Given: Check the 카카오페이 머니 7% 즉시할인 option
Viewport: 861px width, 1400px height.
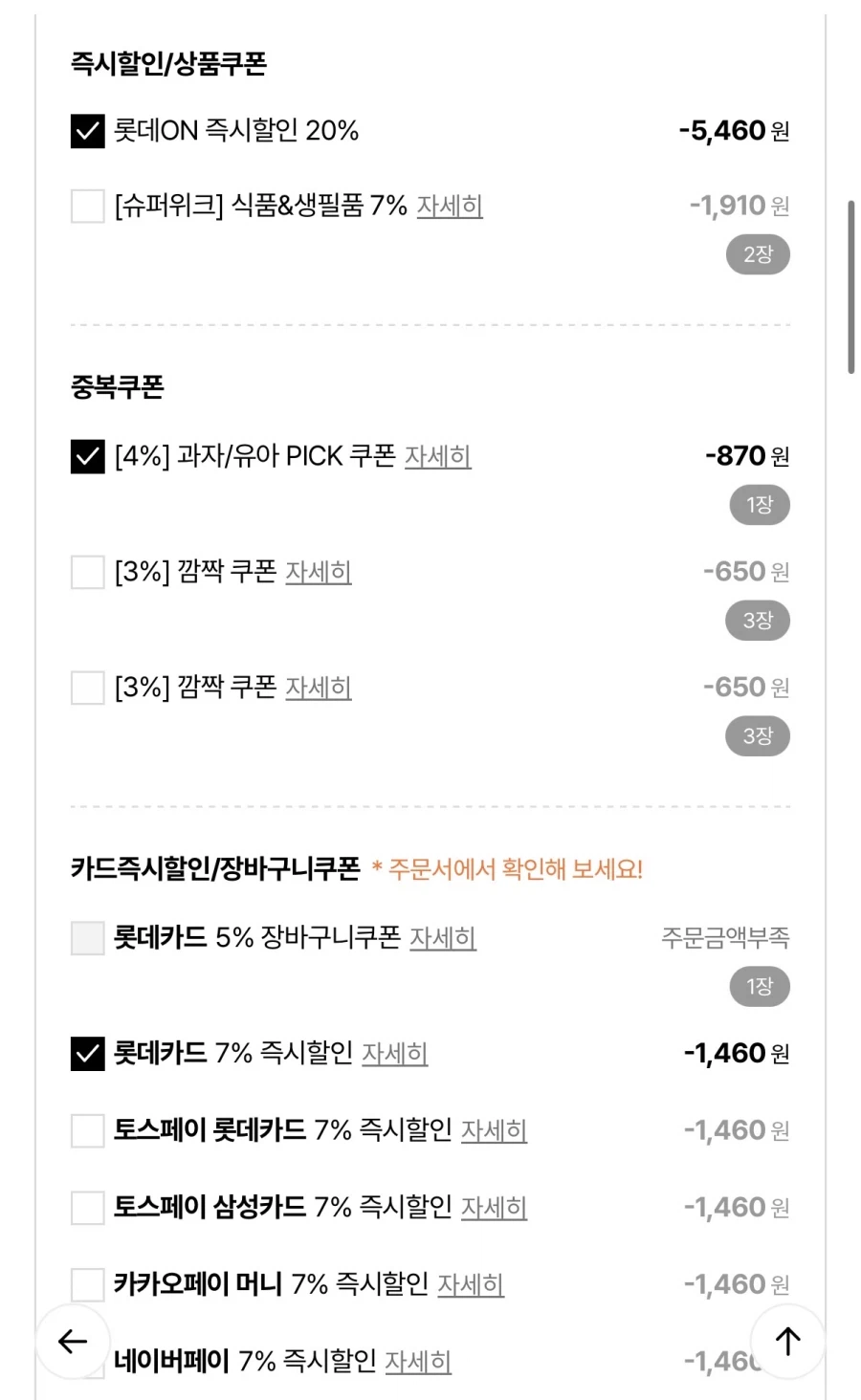Looking at the screenshot, I should [87, 1284].
